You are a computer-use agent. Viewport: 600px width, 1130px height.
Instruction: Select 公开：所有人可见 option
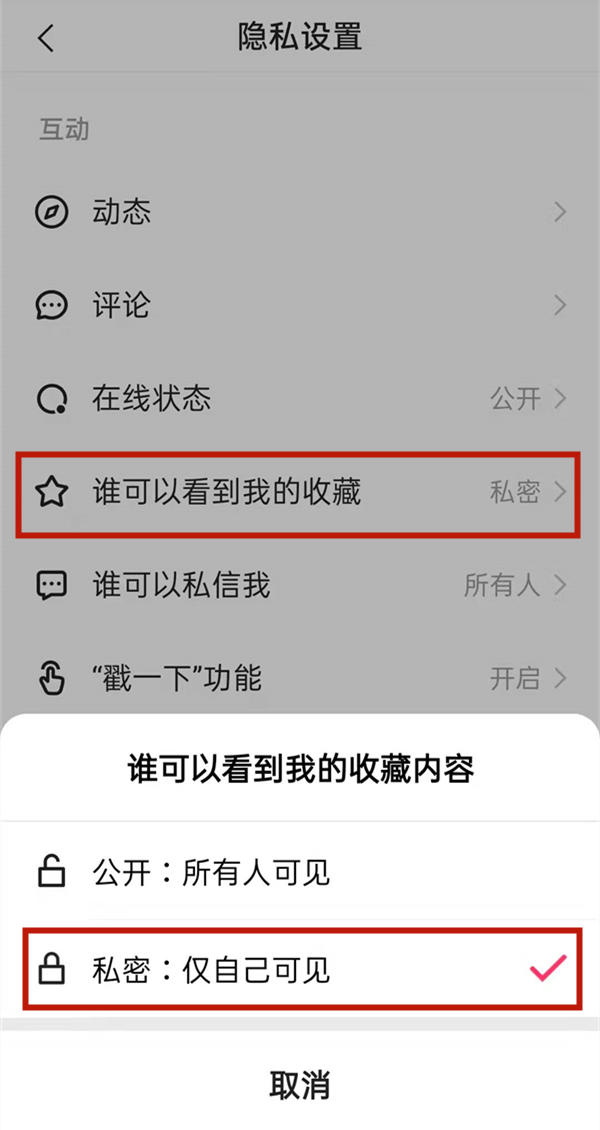click(300, 873)
